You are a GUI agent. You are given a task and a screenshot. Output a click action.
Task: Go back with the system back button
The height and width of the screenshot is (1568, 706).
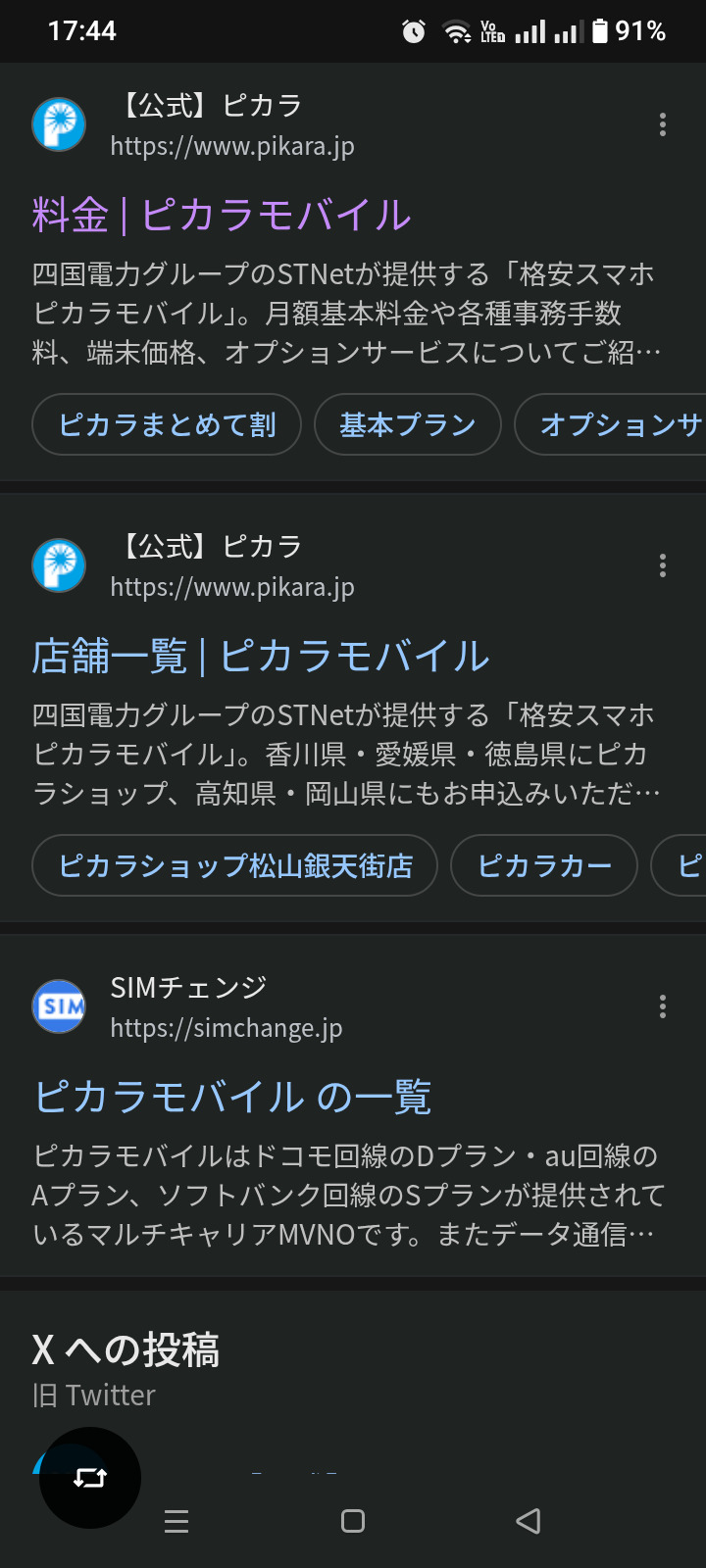529,1521
